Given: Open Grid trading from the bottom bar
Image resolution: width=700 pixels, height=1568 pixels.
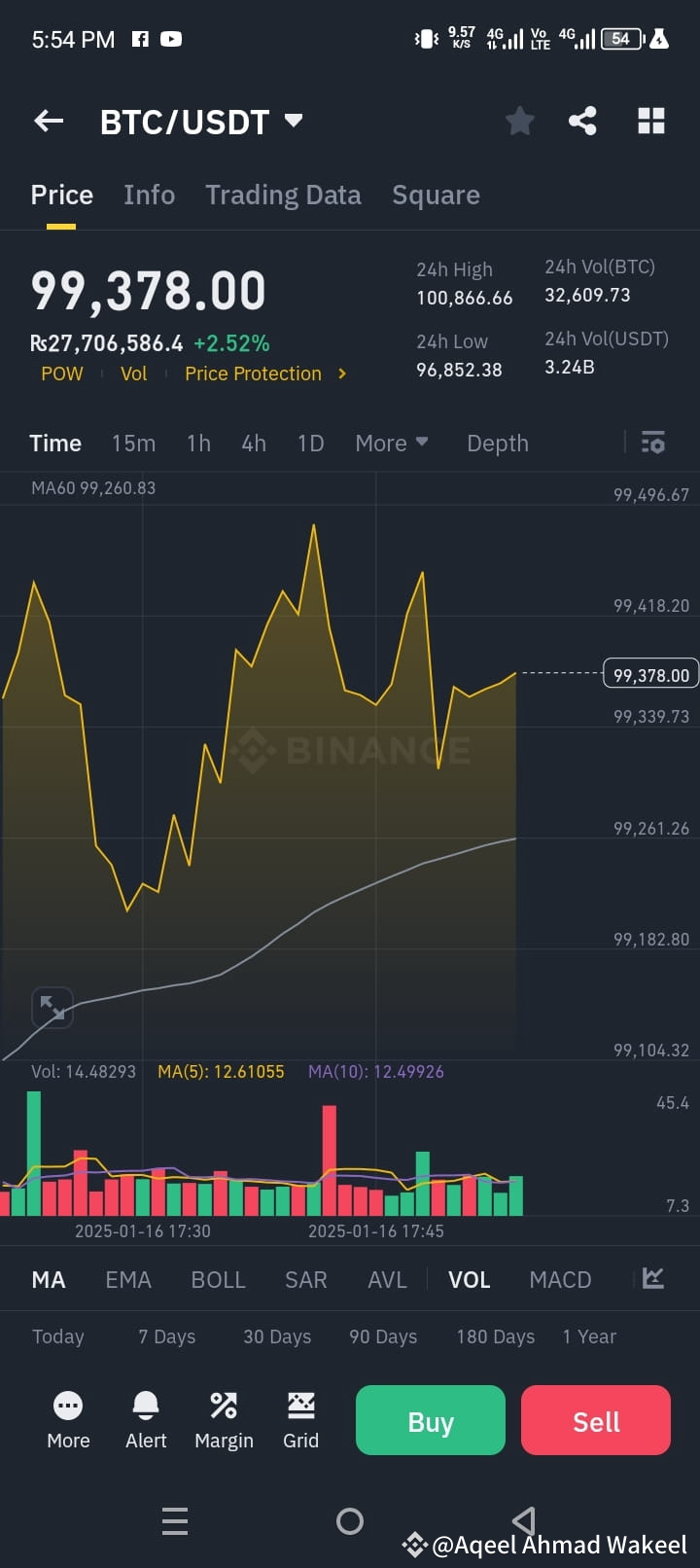Looking at the screenshot, I should pyautogui.click(x=301, y=1420).
